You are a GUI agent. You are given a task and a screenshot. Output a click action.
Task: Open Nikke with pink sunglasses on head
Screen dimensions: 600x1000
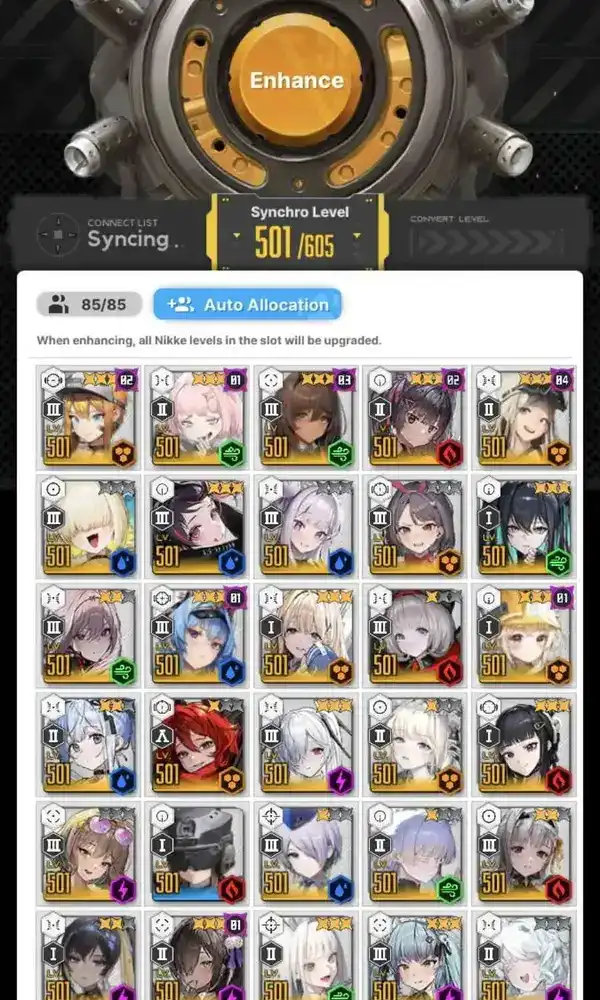(x=89, y=849)
